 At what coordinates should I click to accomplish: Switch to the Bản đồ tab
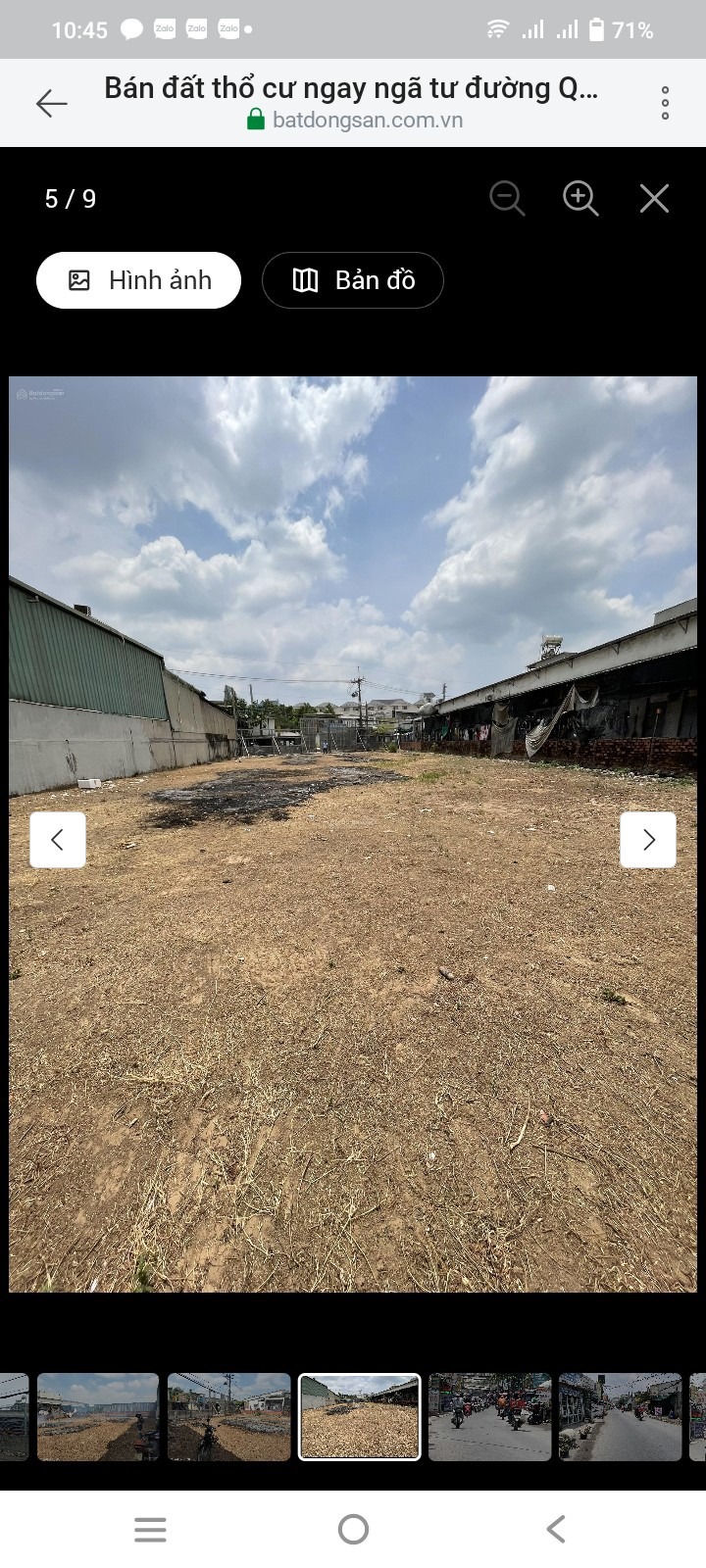[353, 280]
